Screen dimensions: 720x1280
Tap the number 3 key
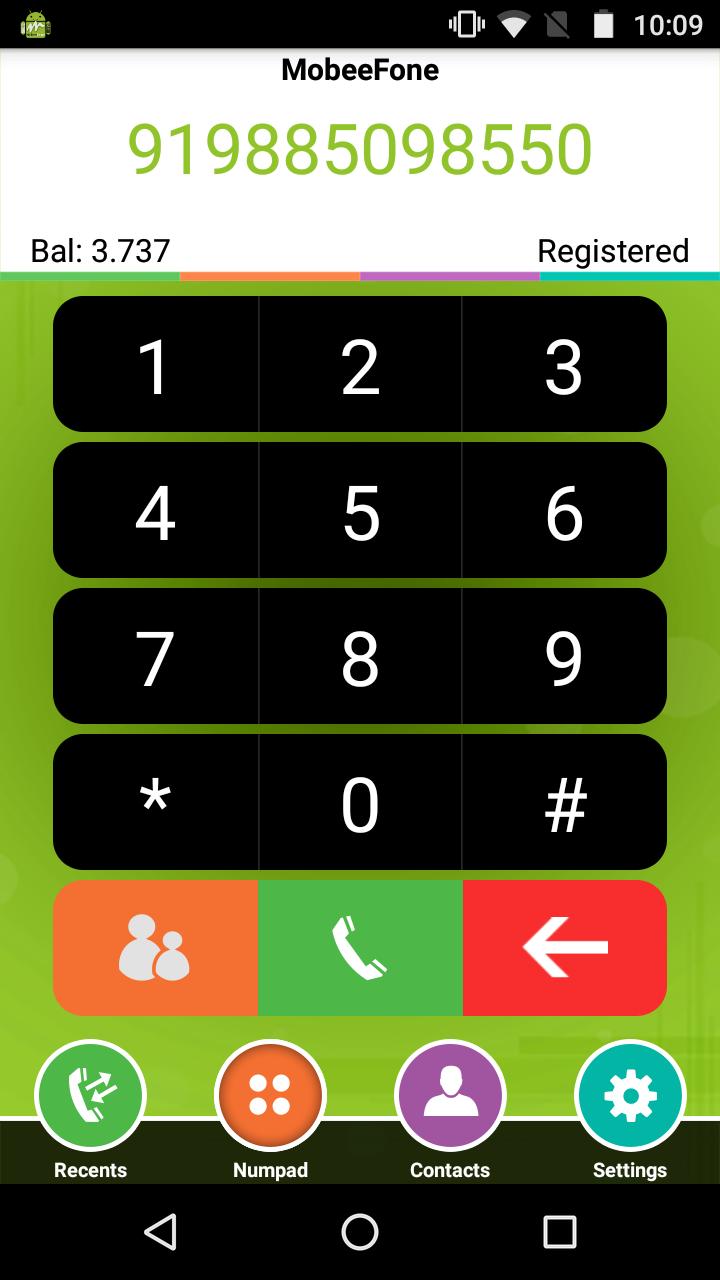pos(564,365)
